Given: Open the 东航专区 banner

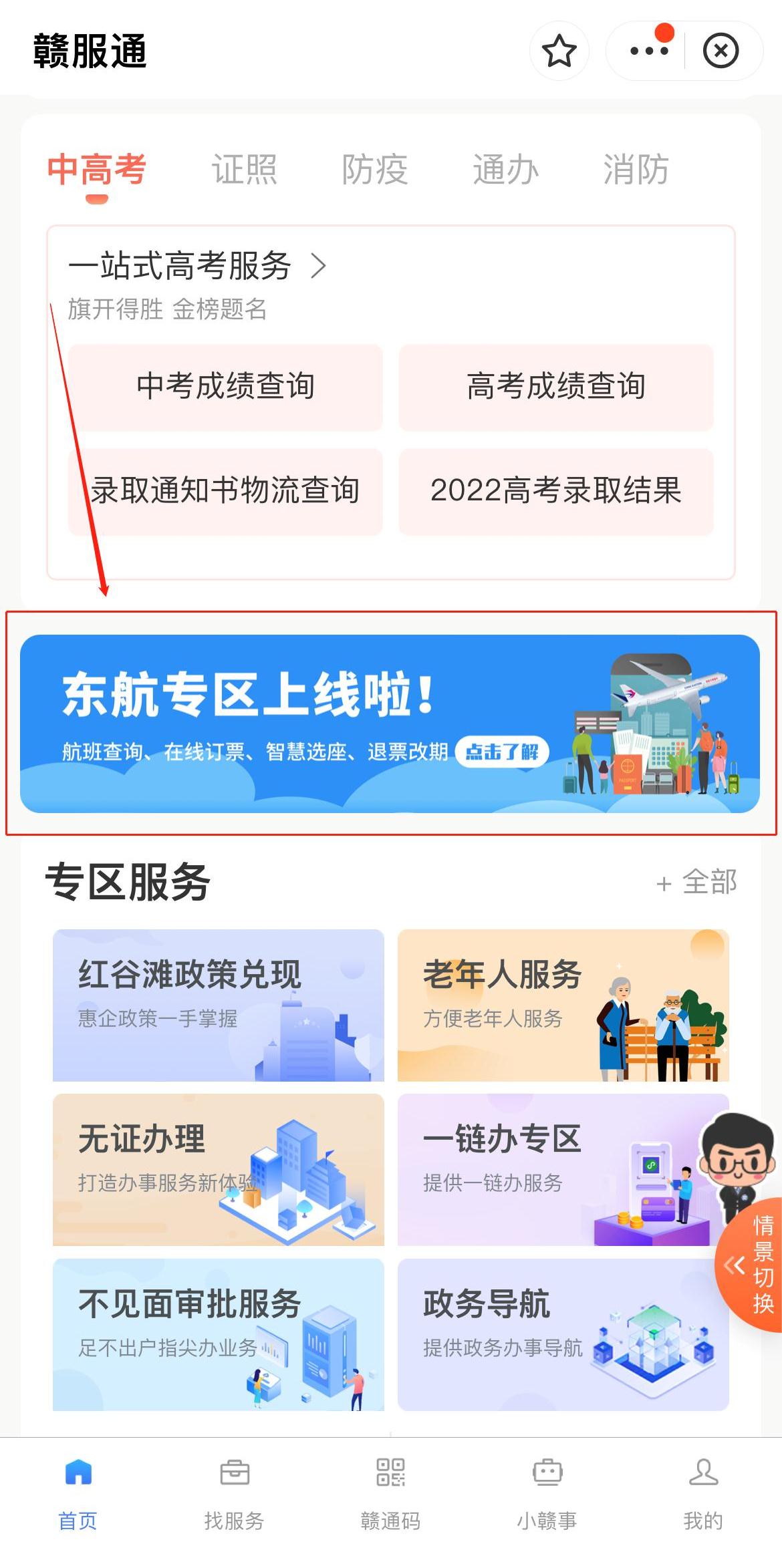Looking at the screenshot, I should coord(390,724).
